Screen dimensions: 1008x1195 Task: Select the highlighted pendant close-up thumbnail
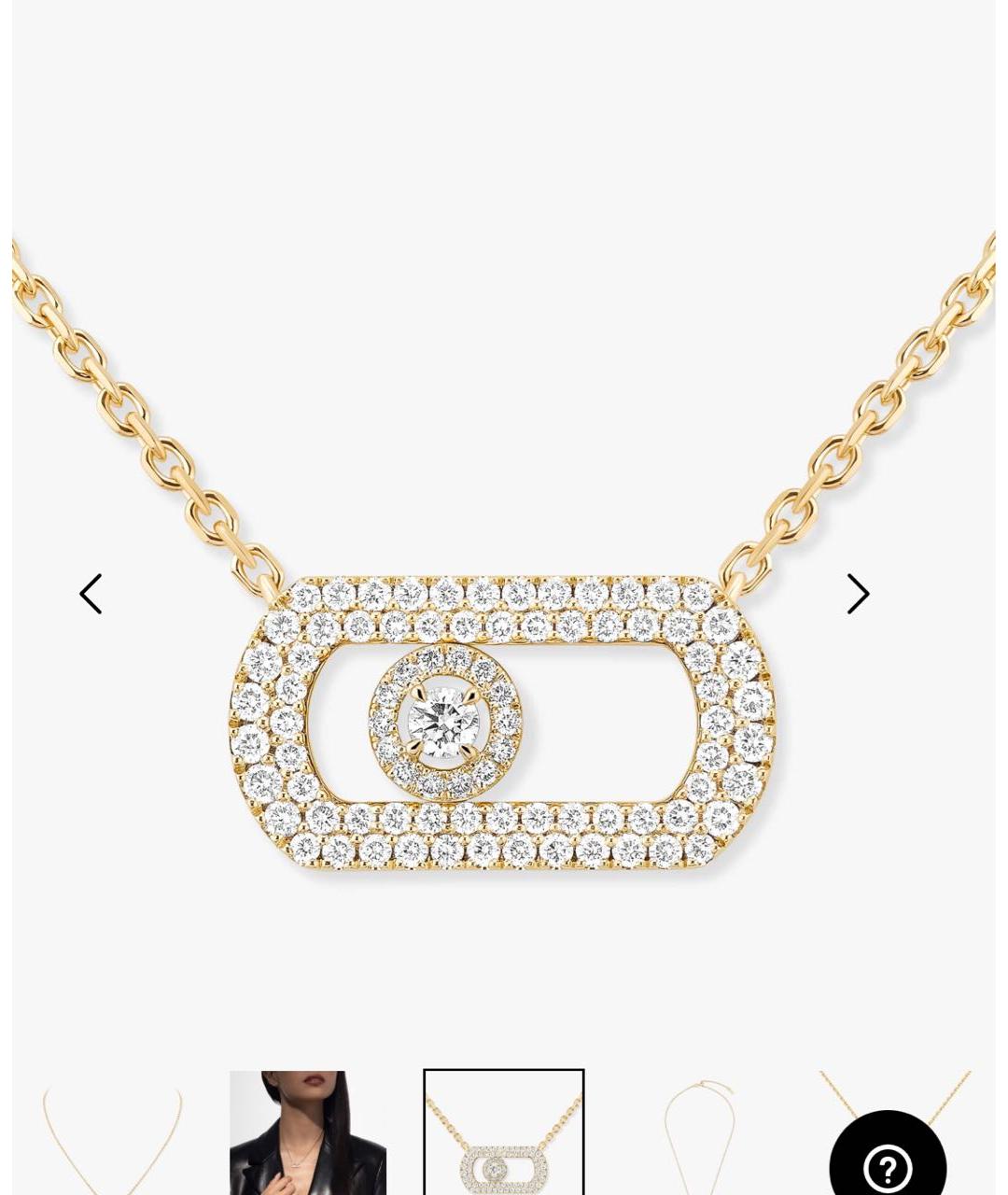[504, 1132]
